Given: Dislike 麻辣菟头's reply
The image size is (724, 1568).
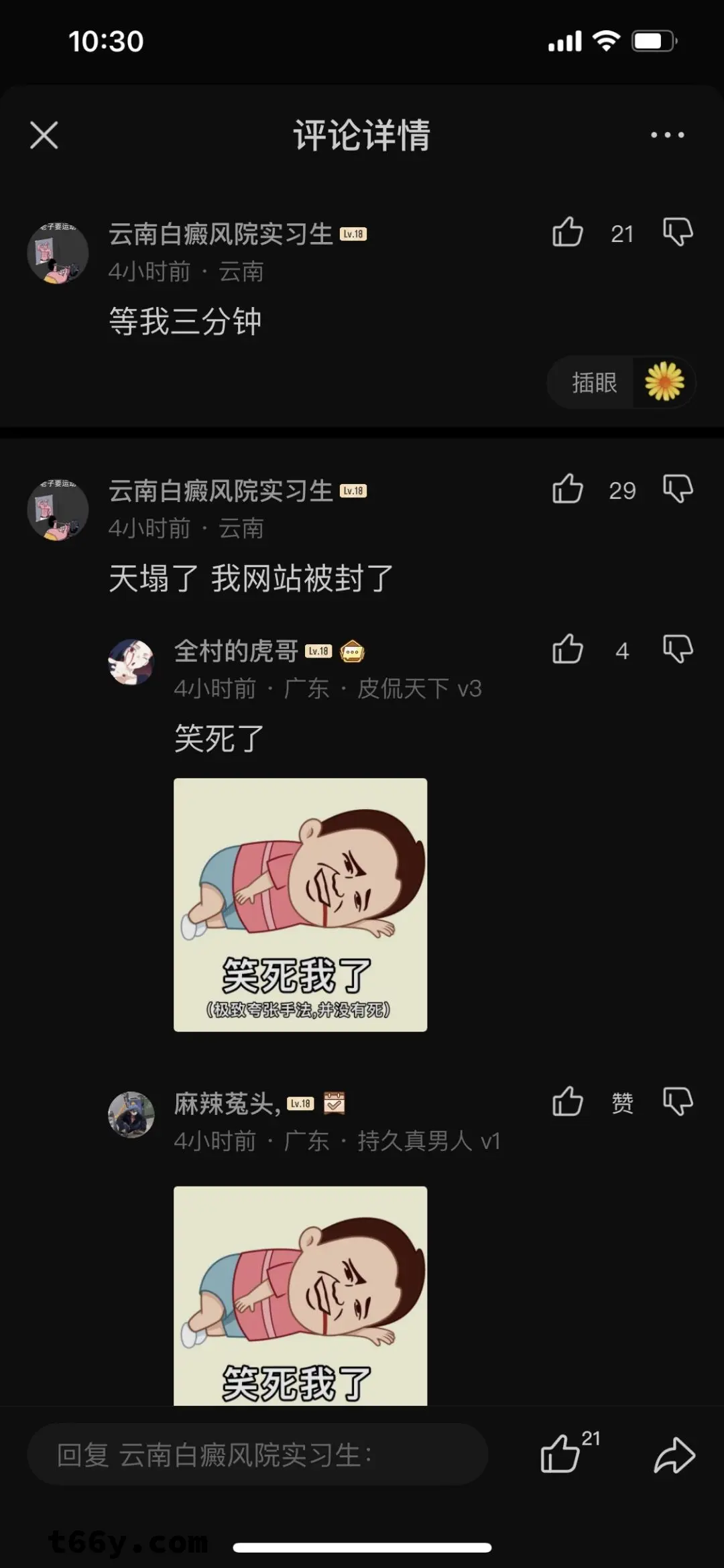Looking at the screenshot, I should point(678,1101).
